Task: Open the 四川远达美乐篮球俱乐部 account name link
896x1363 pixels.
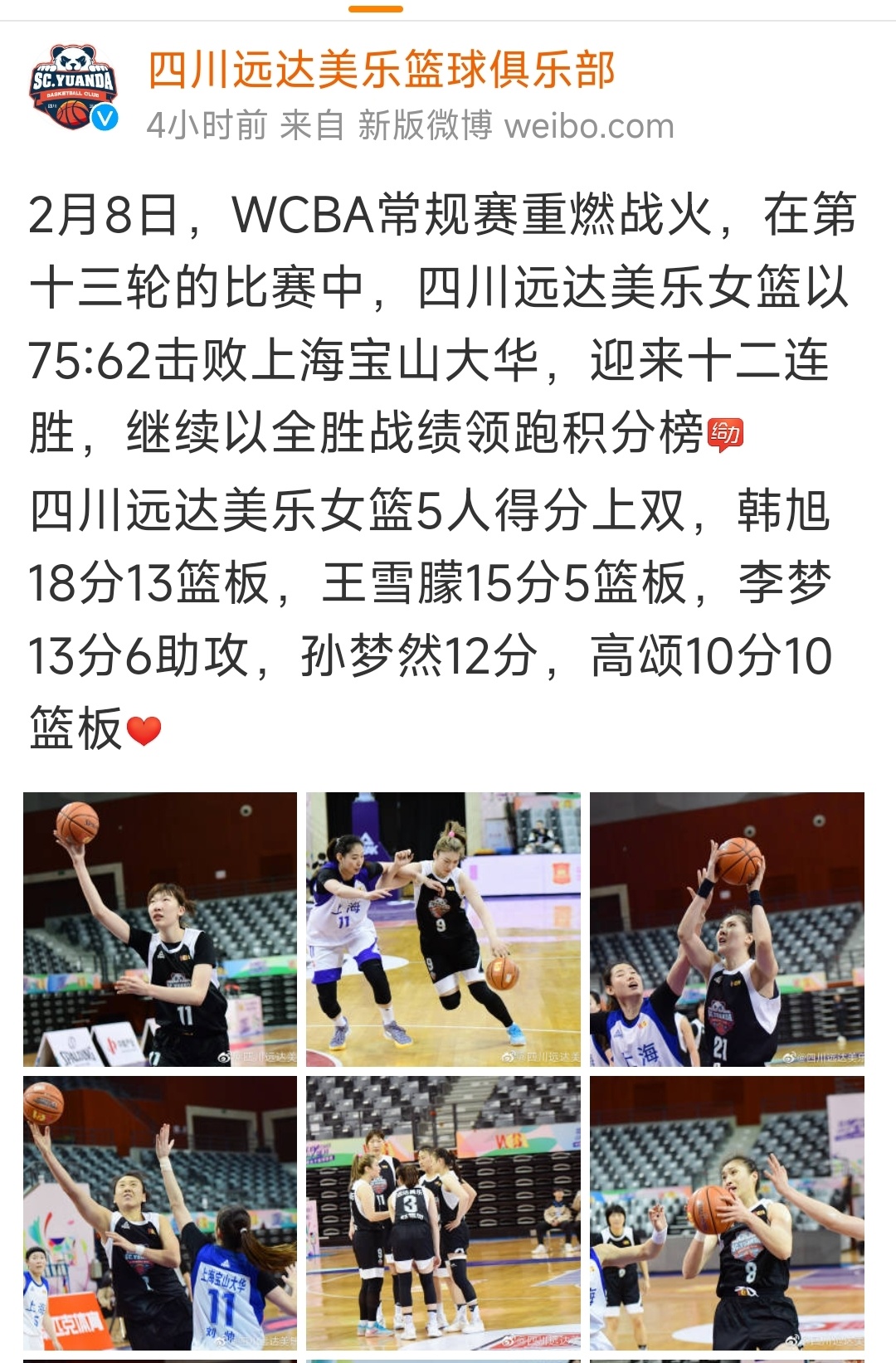Action: [x=381, y=70]
